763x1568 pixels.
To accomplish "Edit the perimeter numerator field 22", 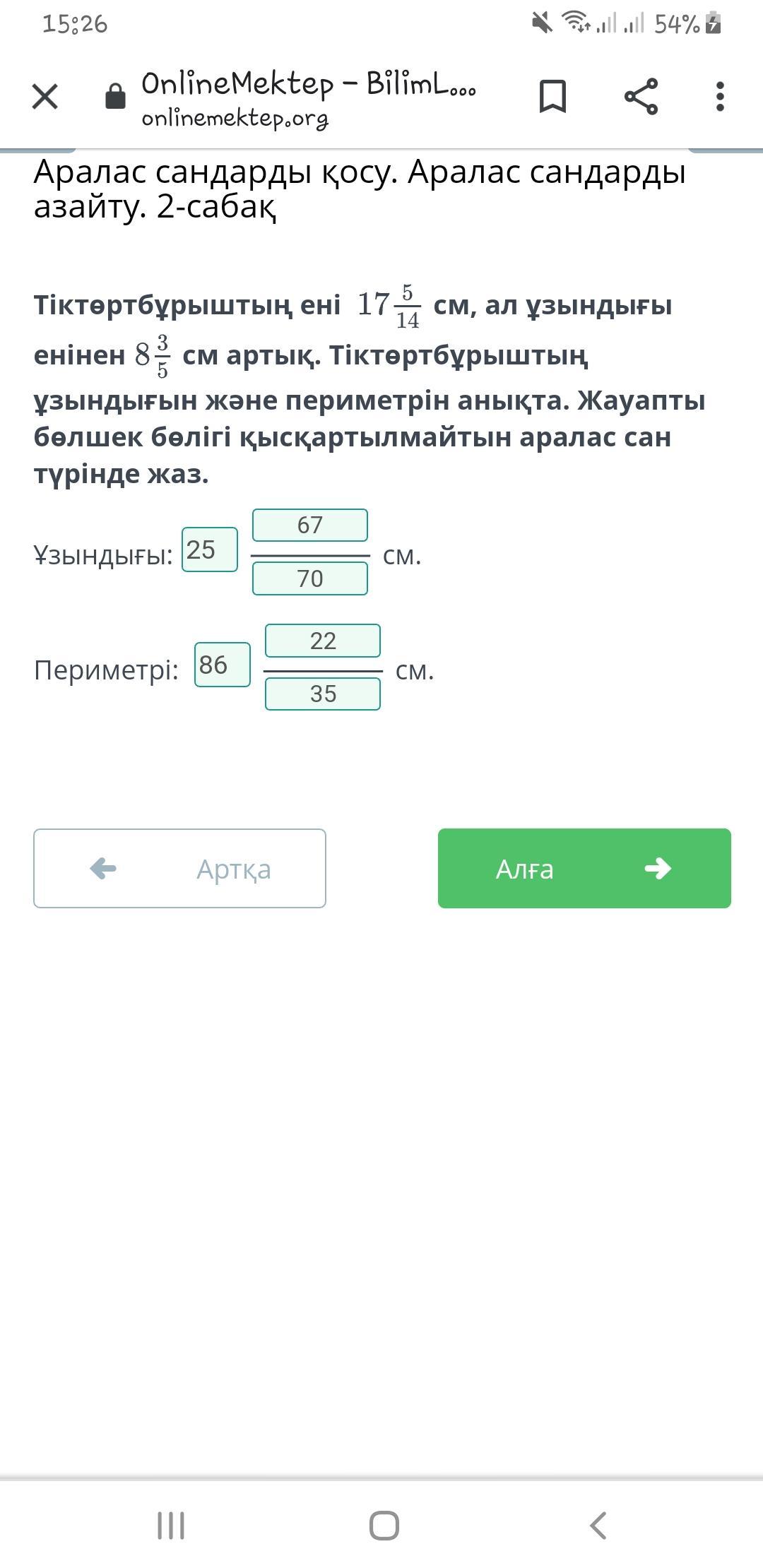I will coord(323,641).
